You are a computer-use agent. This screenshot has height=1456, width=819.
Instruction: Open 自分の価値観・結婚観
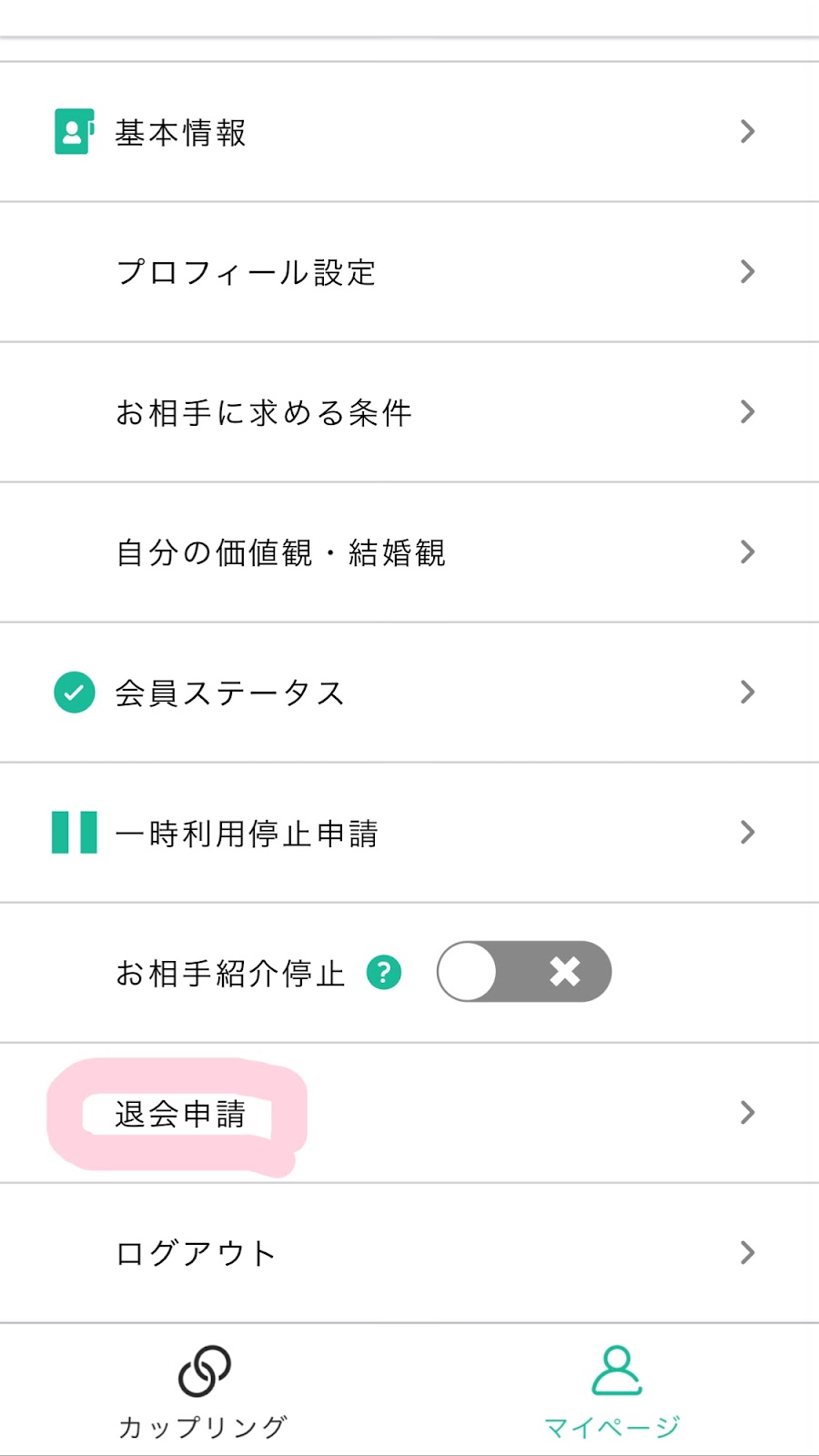(409, 552)
